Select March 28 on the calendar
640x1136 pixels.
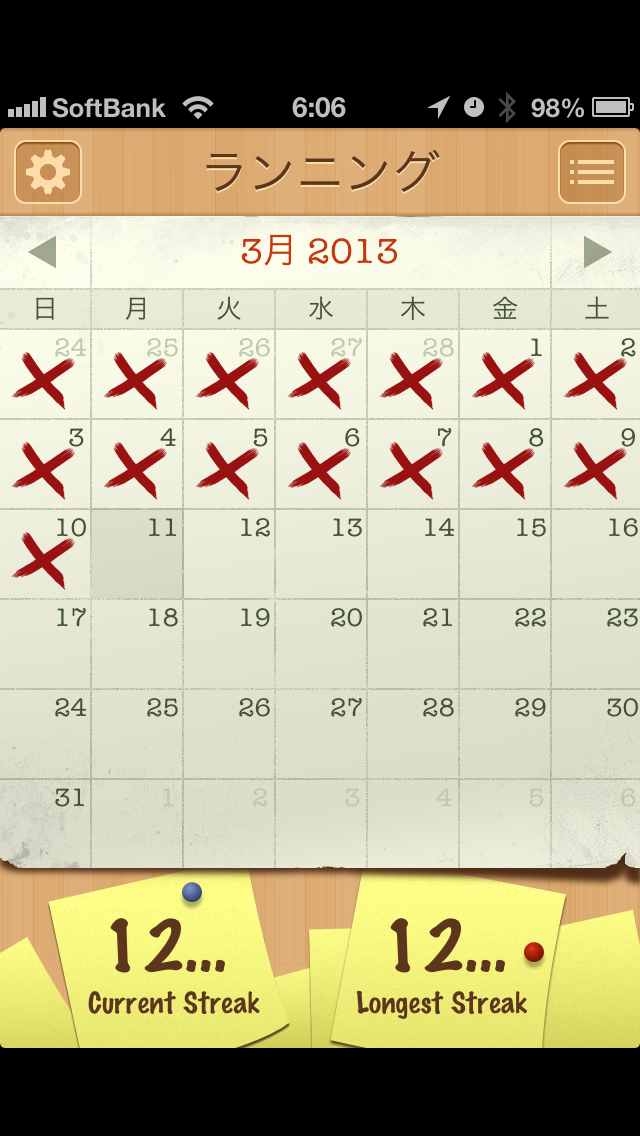pos(413,734)
